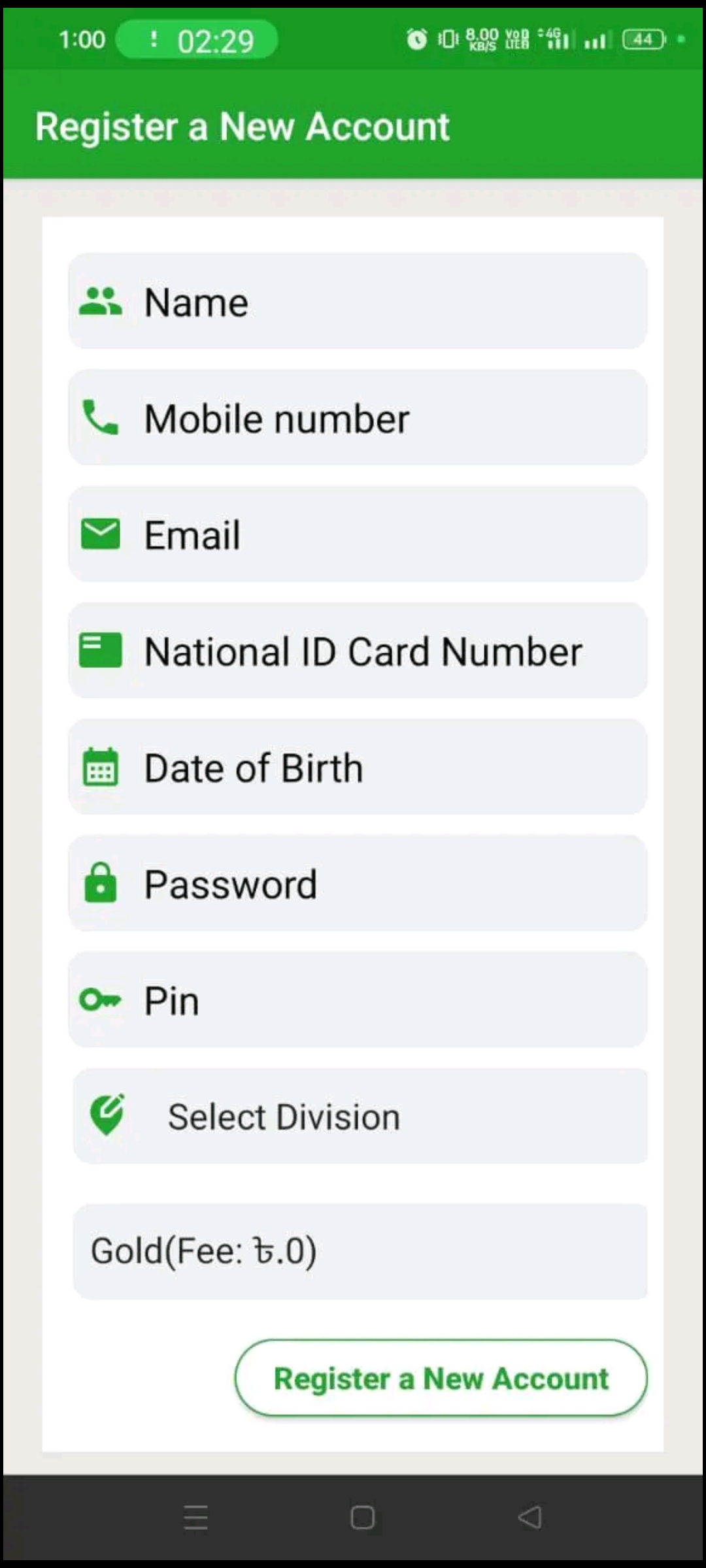The width and height of the screenshot is (706, 1568).
Task: Open the Select Division dropdown
Action: pos(360,1116)
